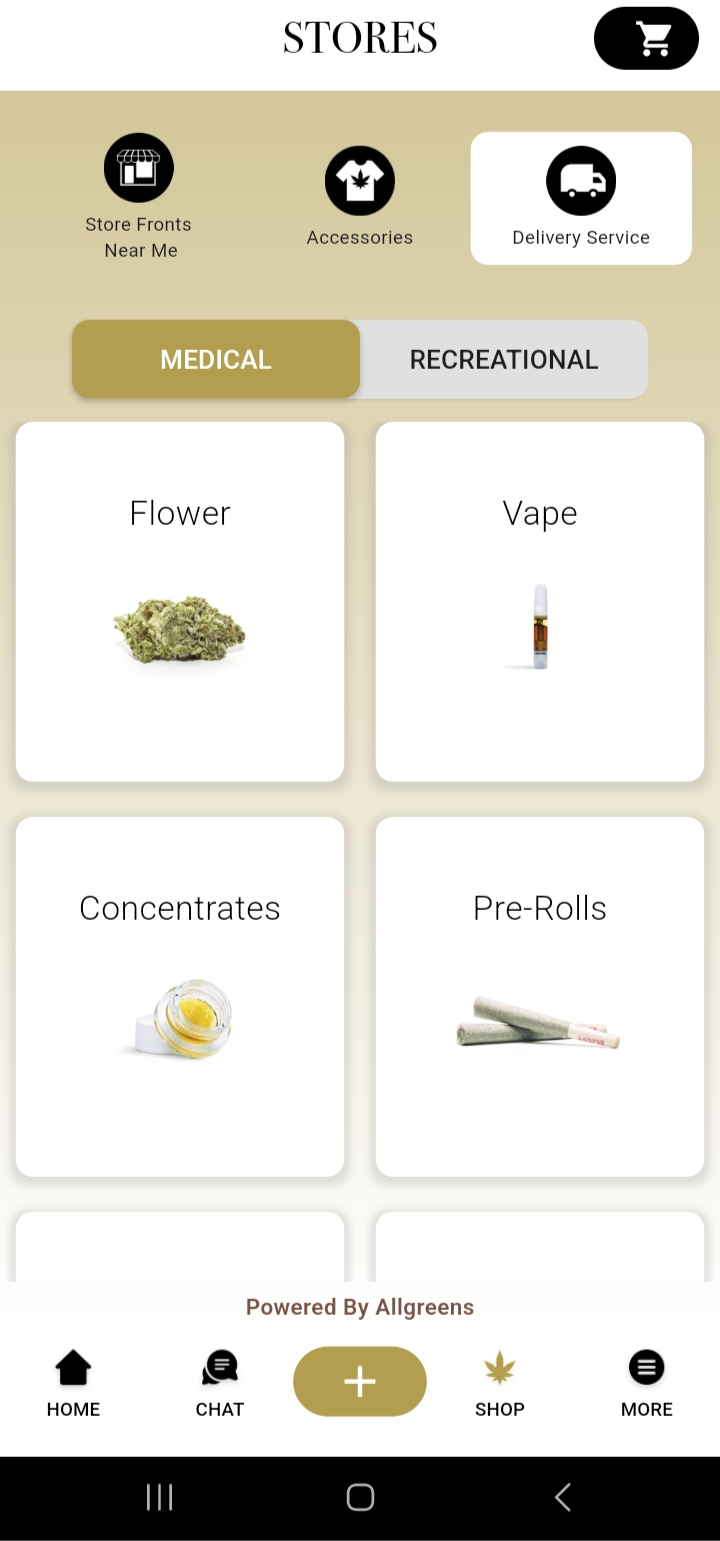Browse the Concentrates category

tap(180, 996)
